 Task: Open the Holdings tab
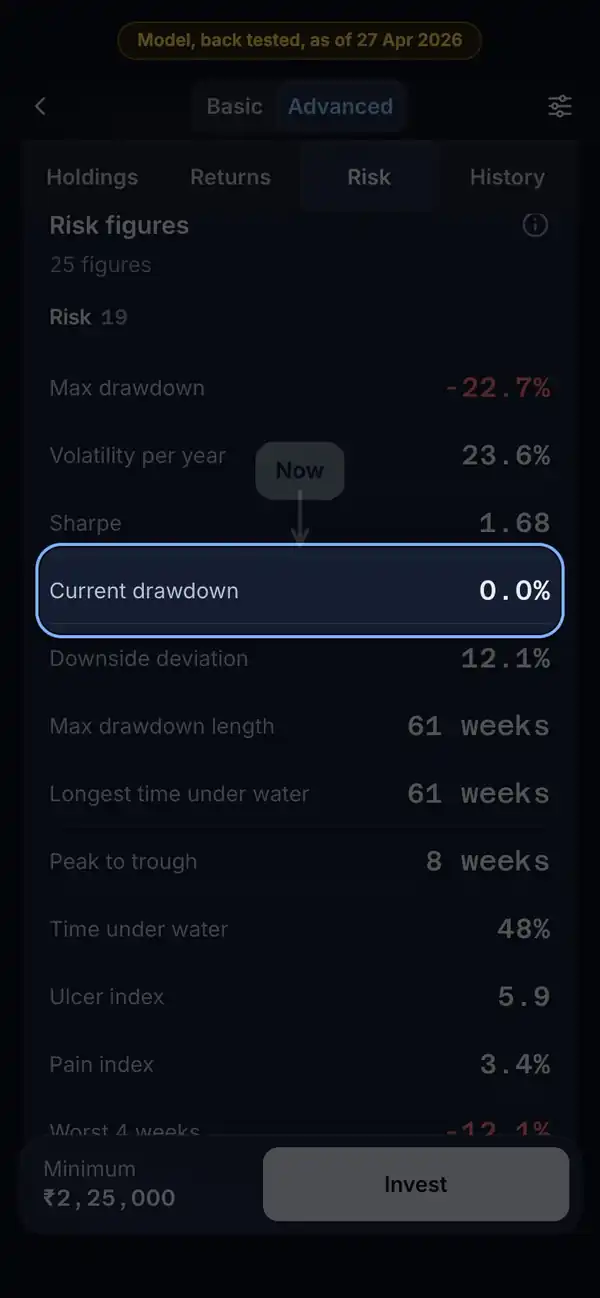tap(92, 177)
